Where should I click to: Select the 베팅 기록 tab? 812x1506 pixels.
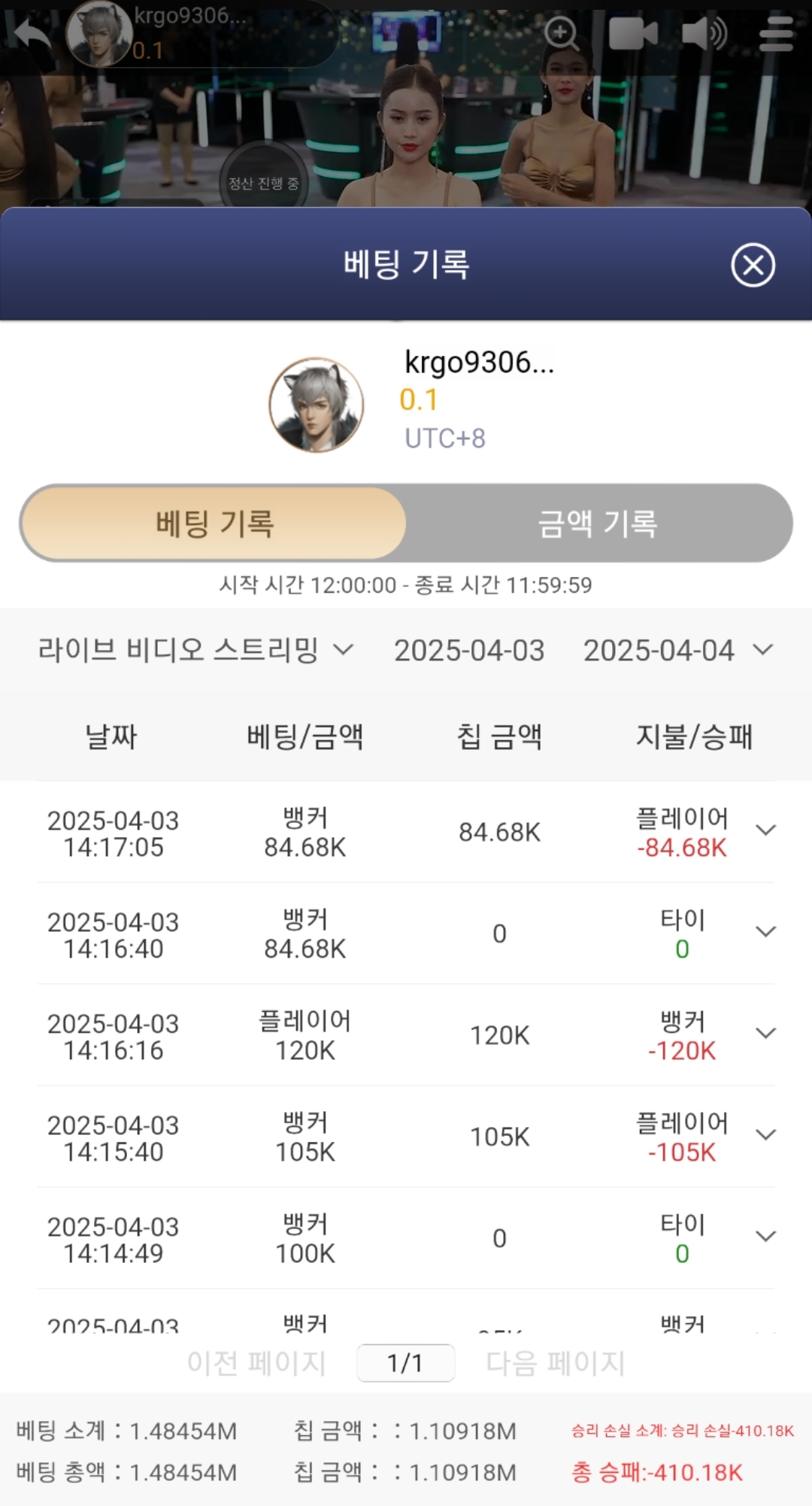[x=214, y=524]
